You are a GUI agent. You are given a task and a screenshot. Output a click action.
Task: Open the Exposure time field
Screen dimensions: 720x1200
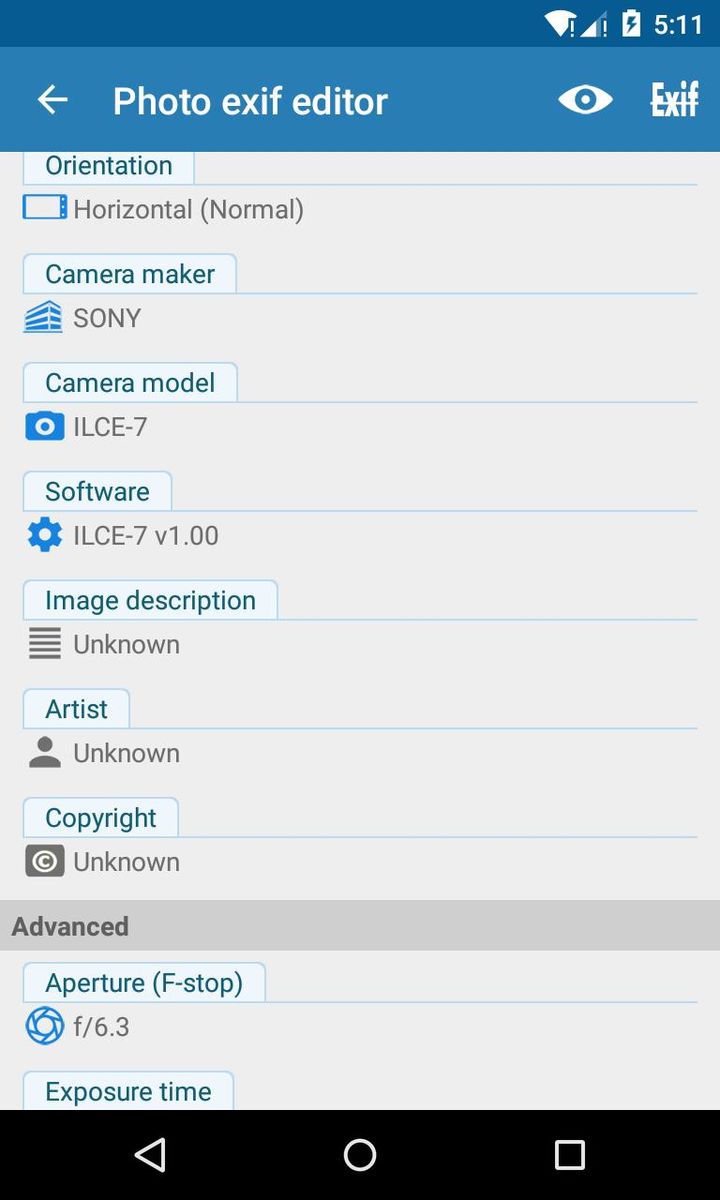tap(127, 1091)
